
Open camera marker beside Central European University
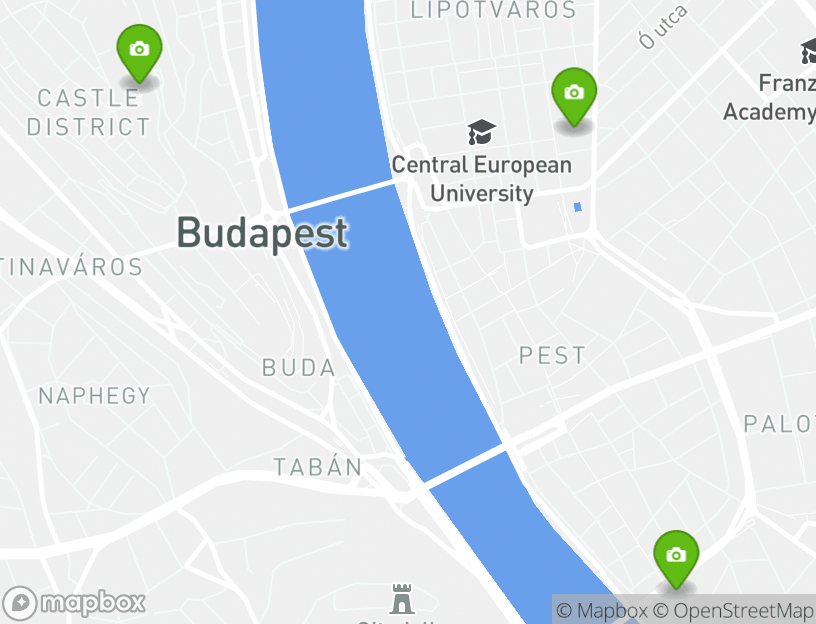(574, 95)
